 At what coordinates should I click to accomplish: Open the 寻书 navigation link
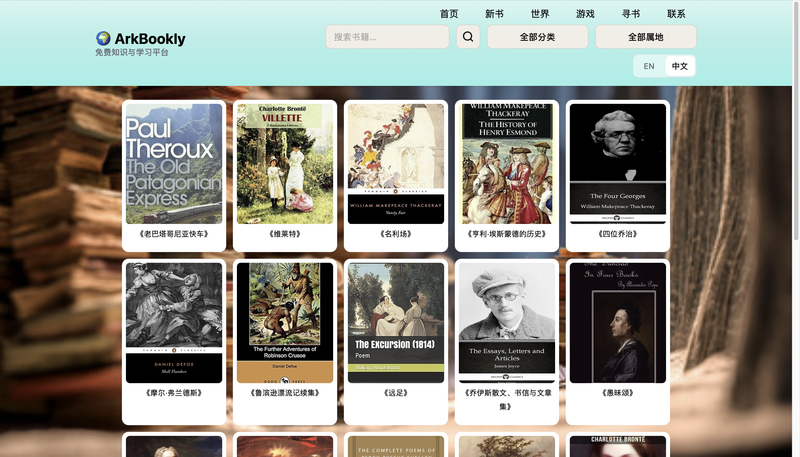click(x=631, y=14)
